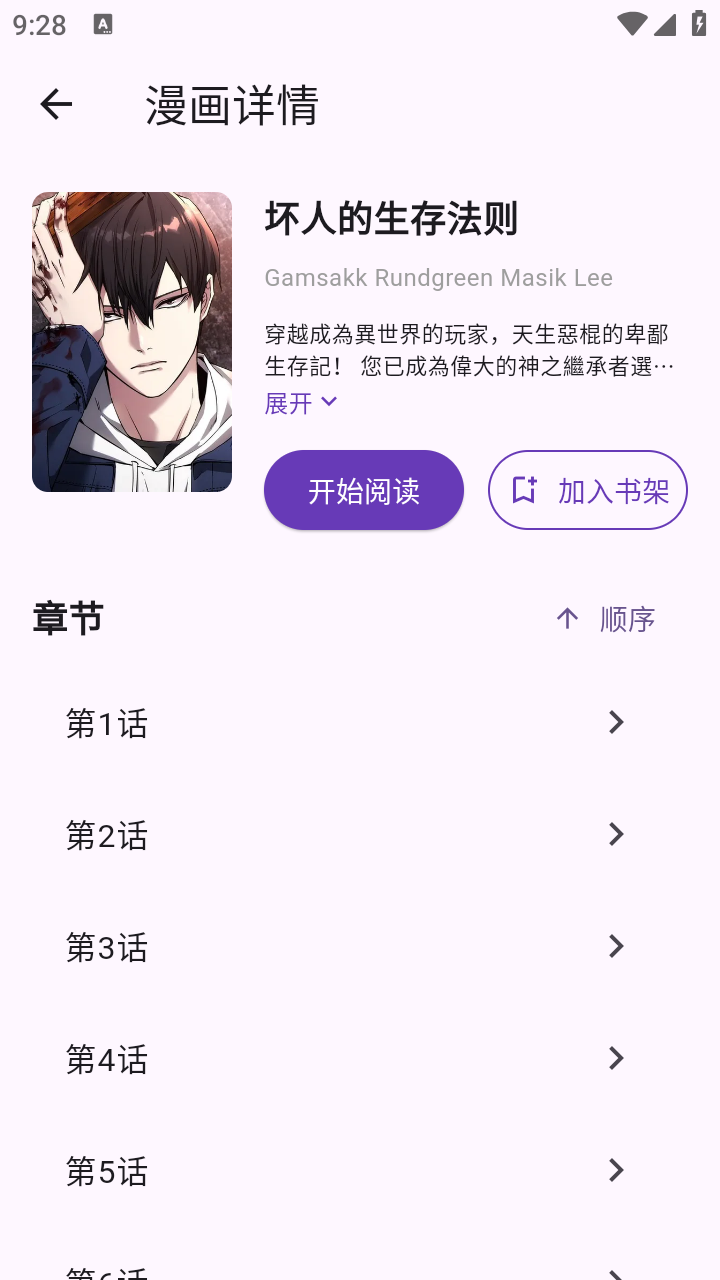Start reading with 开始阅读 button
The height and width of the screenshot is (1280, 720).
coord(363,490)
